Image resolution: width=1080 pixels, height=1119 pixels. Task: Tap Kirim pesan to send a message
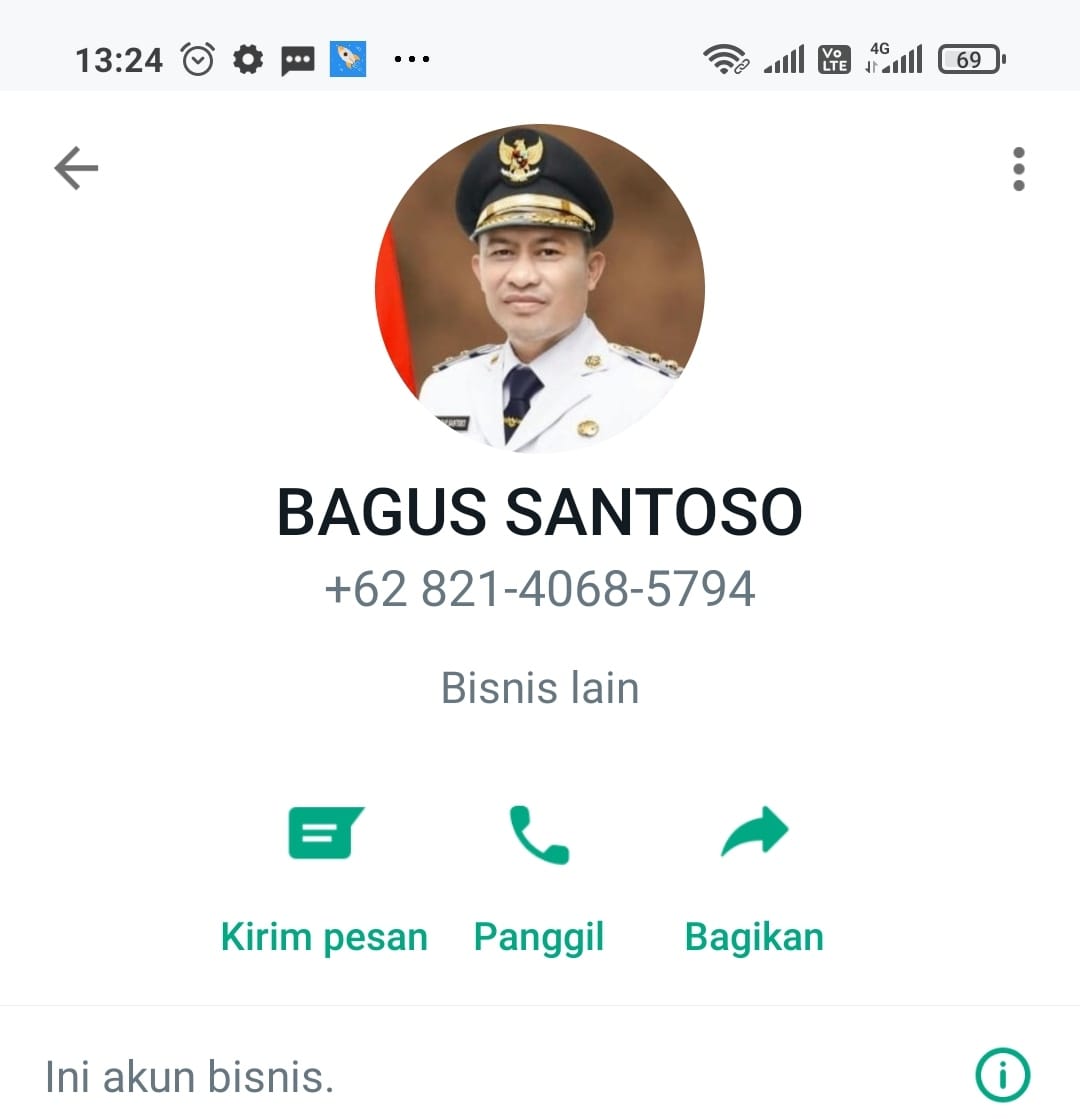(324, 880)
